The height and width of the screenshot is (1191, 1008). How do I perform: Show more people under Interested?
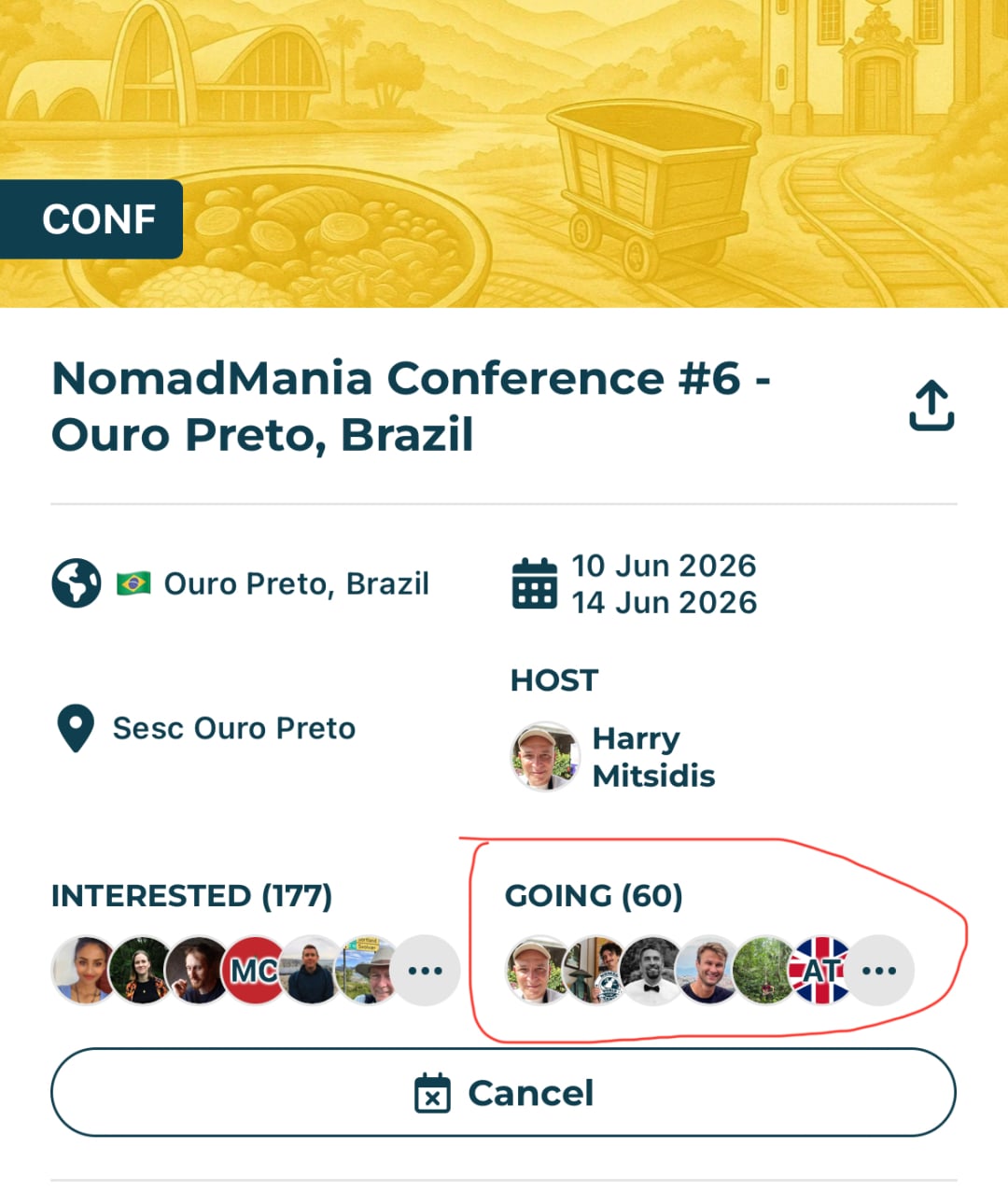[x=425, y=971]
